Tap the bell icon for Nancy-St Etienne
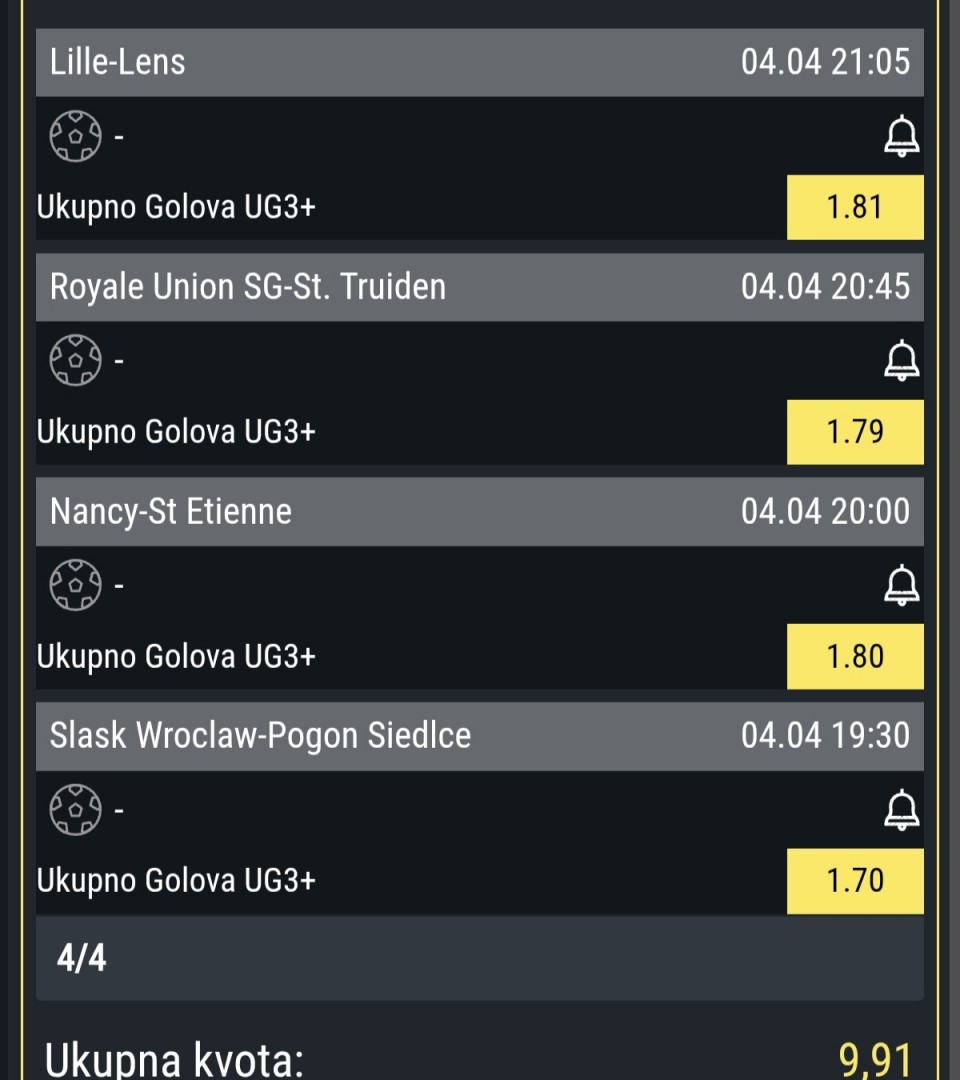The height and width of the screenshot is (1080, 960). [901, 585]
